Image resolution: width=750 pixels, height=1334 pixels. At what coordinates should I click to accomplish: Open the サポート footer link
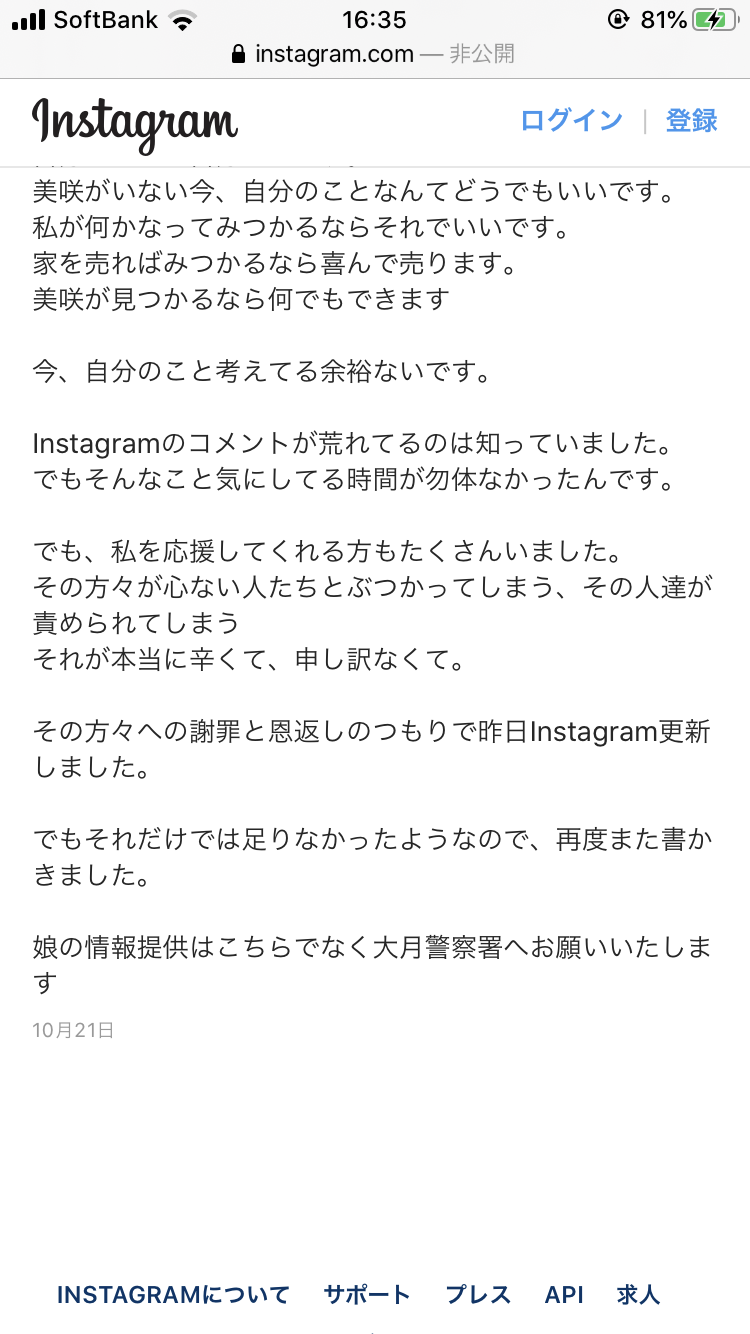click(x=366, y=1294)
